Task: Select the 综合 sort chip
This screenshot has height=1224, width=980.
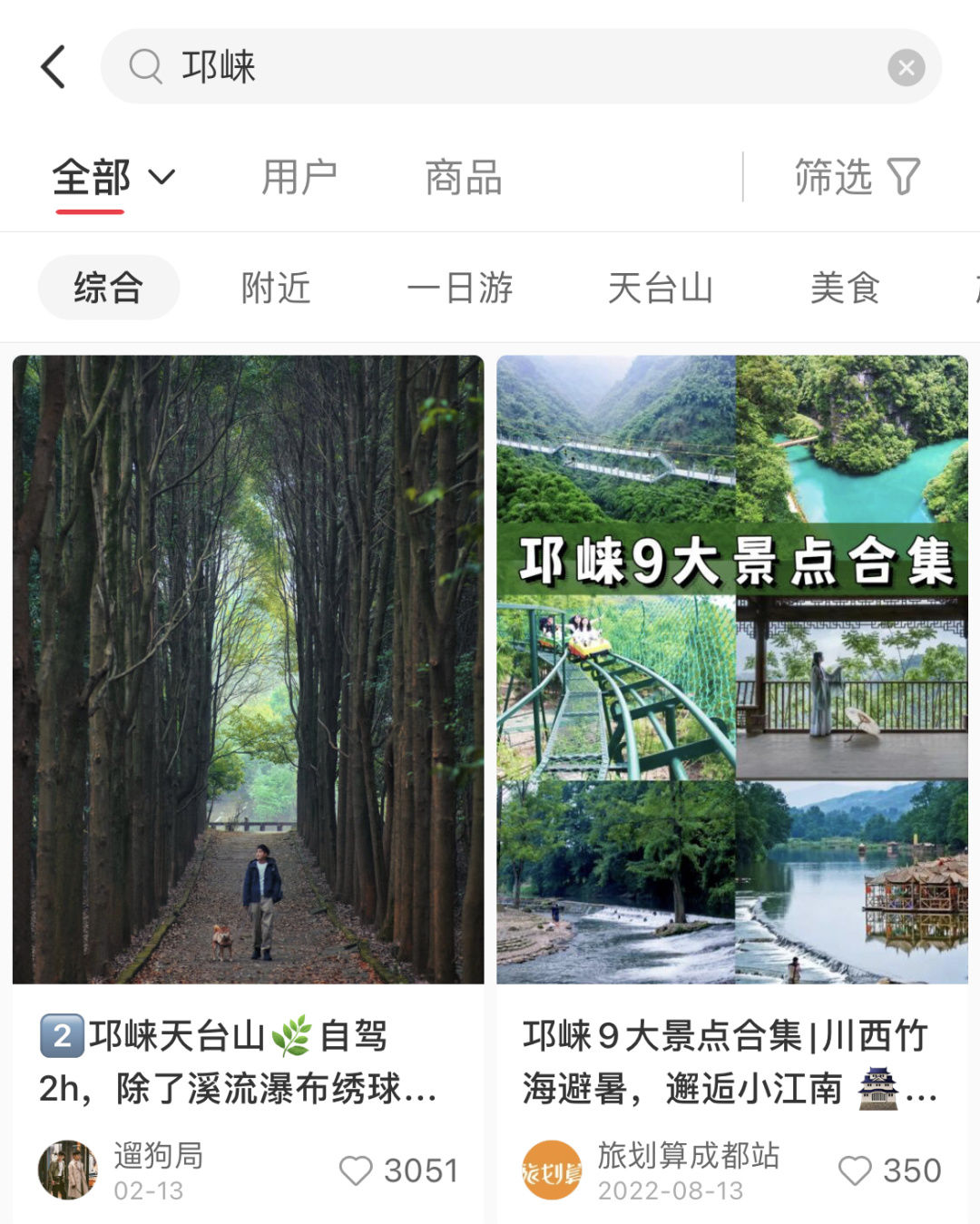Action: coord(106,287)
